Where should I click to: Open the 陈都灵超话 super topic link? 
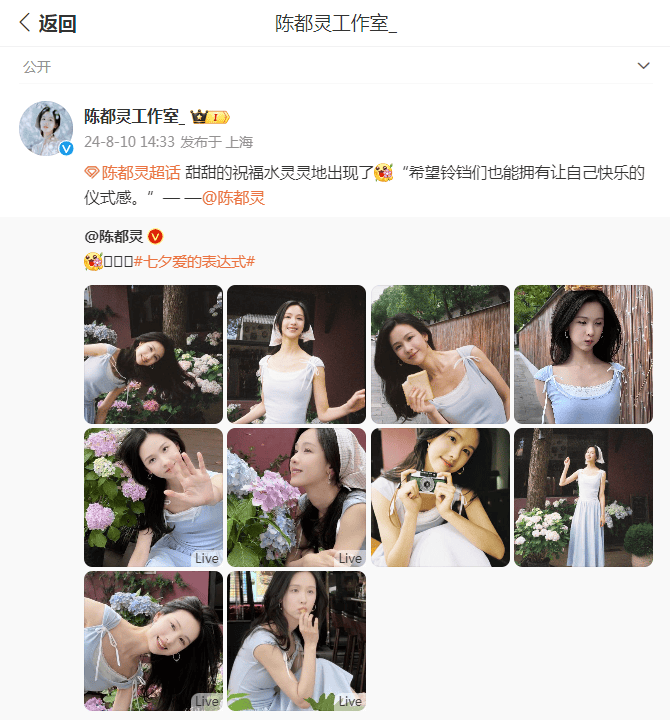(139, 172)
